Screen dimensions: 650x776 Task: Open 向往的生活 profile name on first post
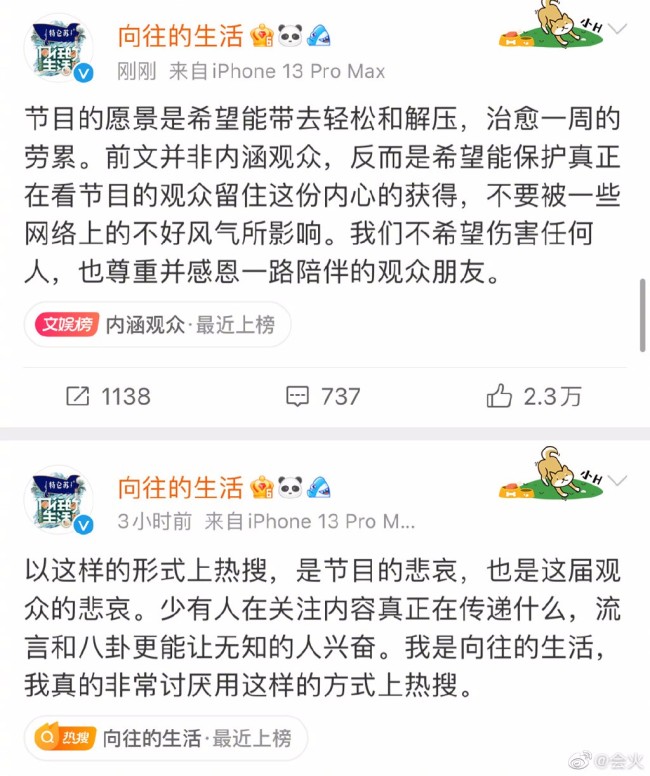[x=180, y=37]
